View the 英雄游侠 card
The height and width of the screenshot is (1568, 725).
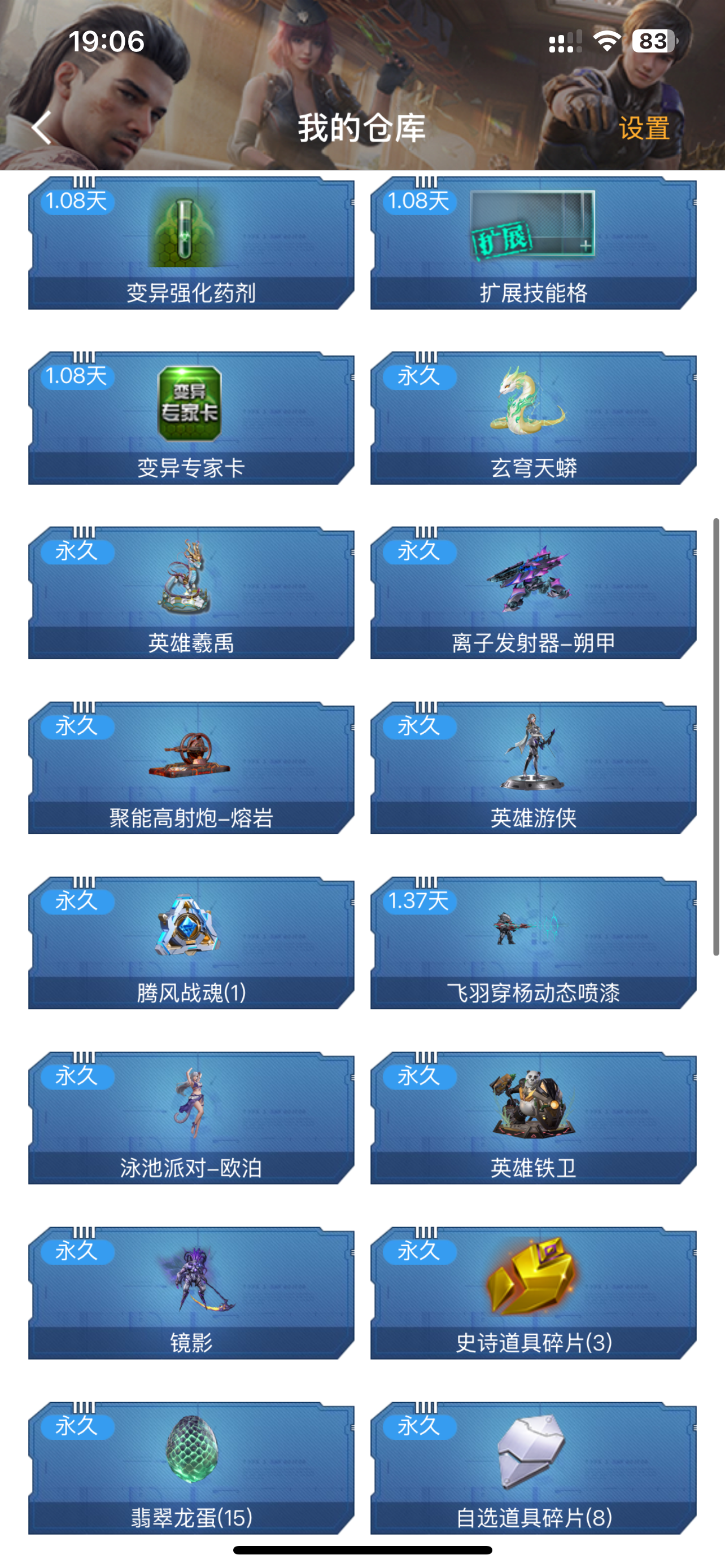pyautogui.click(x=533, y=768)
